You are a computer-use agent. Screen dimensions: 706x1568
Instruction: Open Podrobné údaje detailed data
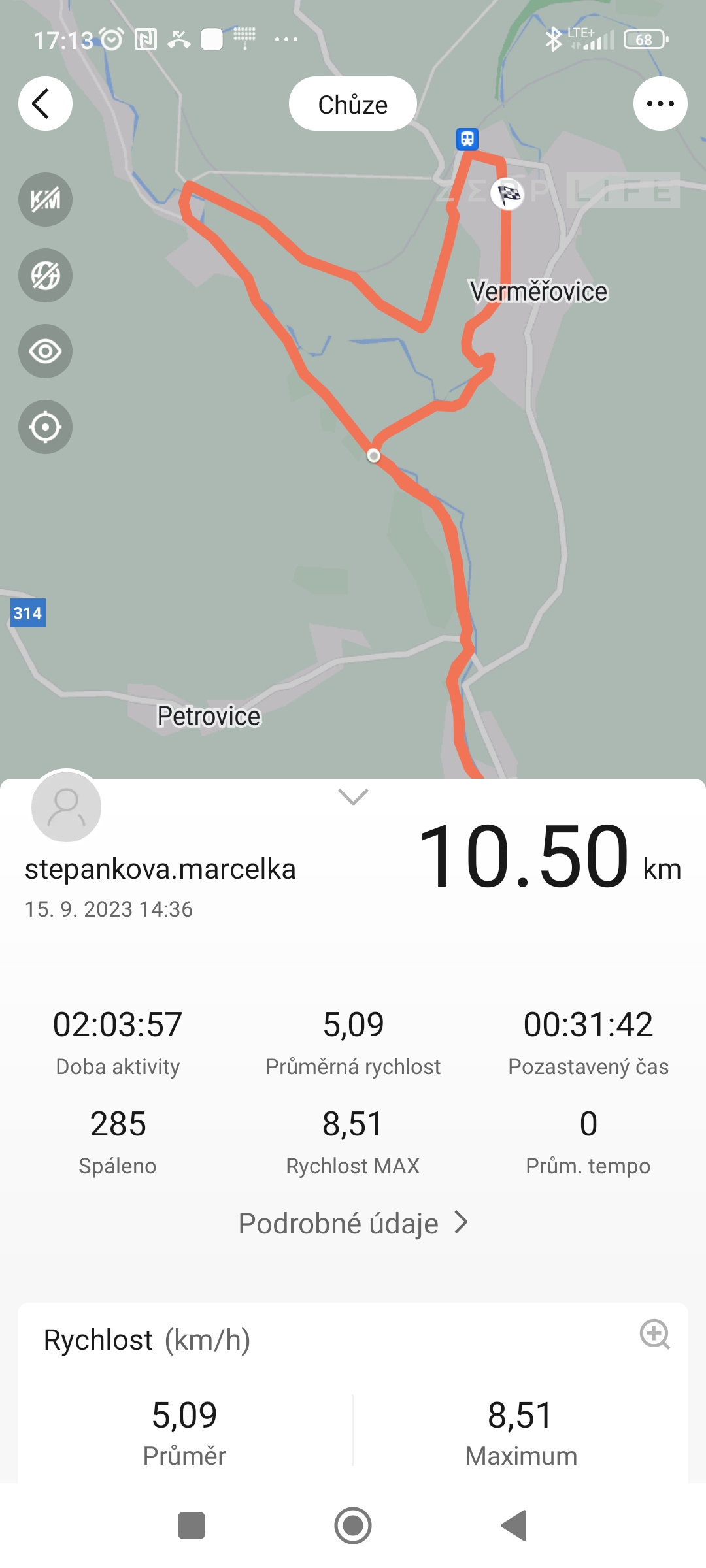(x=353, y=1223)
